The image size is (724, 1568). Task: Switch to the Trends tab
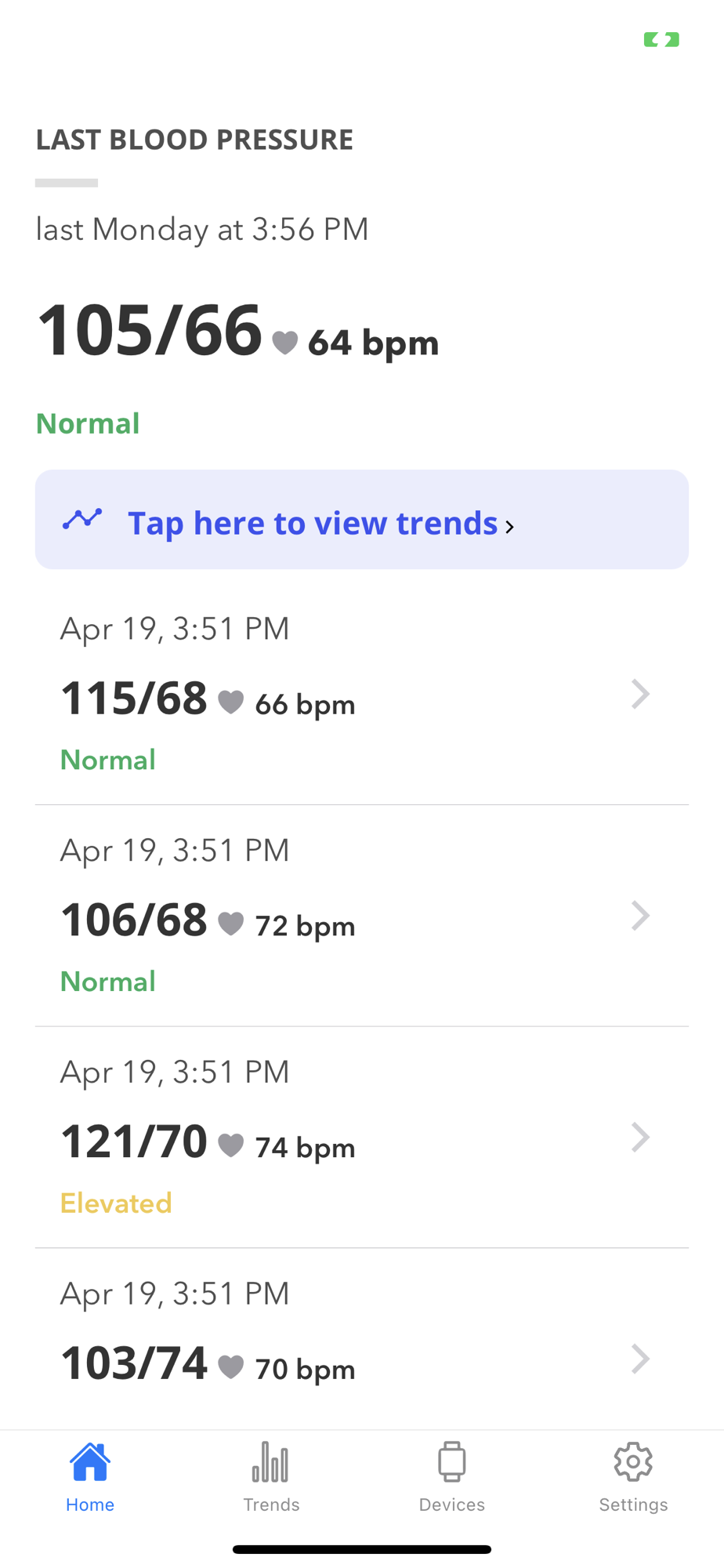[x=271, y=1477]
